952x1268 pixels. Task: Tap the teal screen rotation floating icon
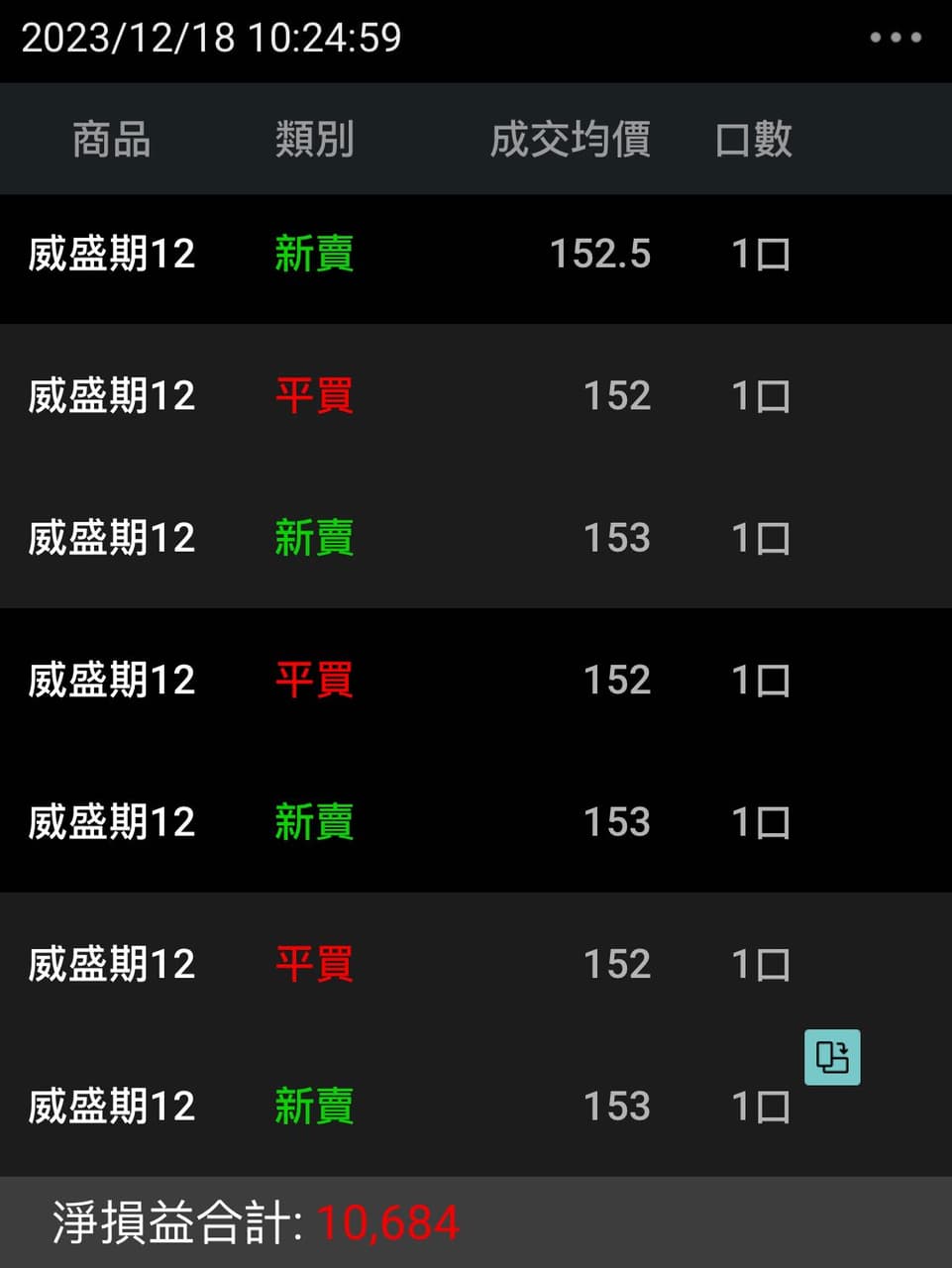833,1056
